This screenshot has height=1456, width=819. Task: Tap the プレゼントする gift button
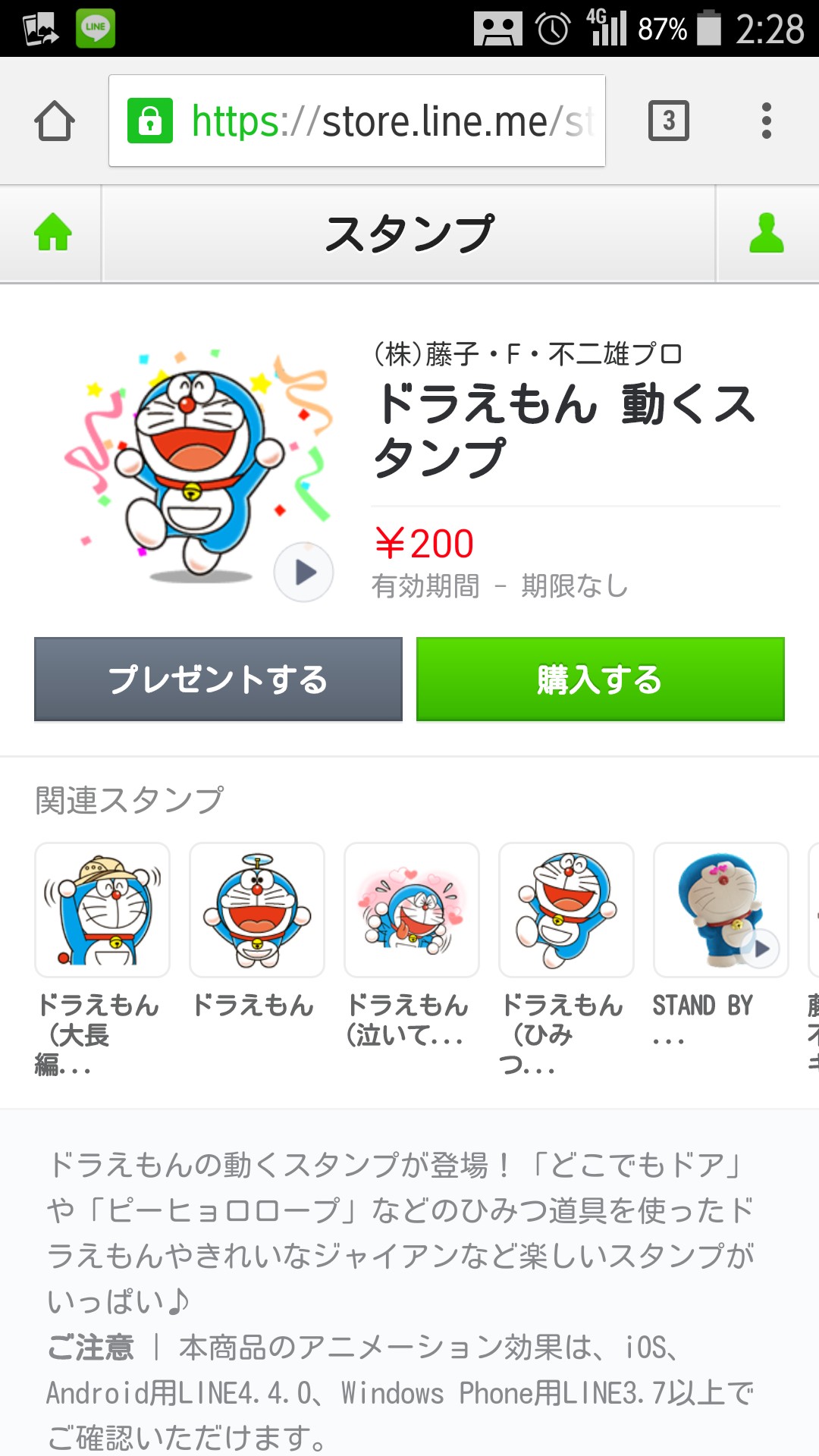tap(218, 679)
